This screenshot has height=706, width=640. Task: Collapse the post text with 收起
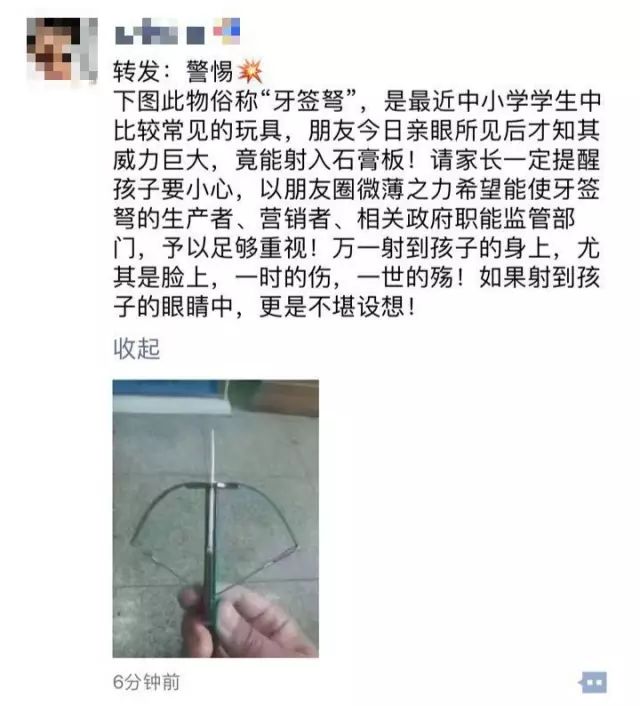(136, 349)
